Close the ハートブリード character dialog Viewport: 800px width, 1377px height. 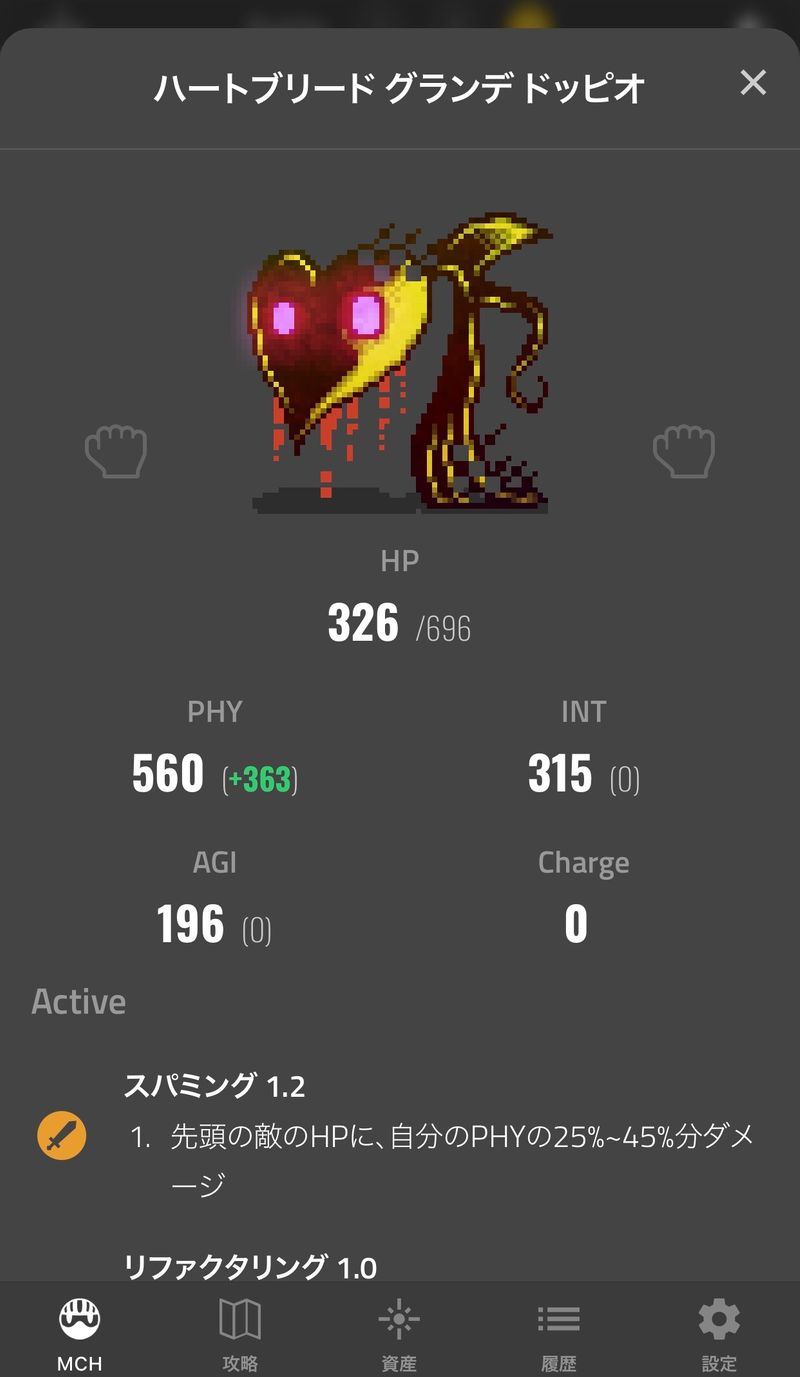click(x=752, y=83)
